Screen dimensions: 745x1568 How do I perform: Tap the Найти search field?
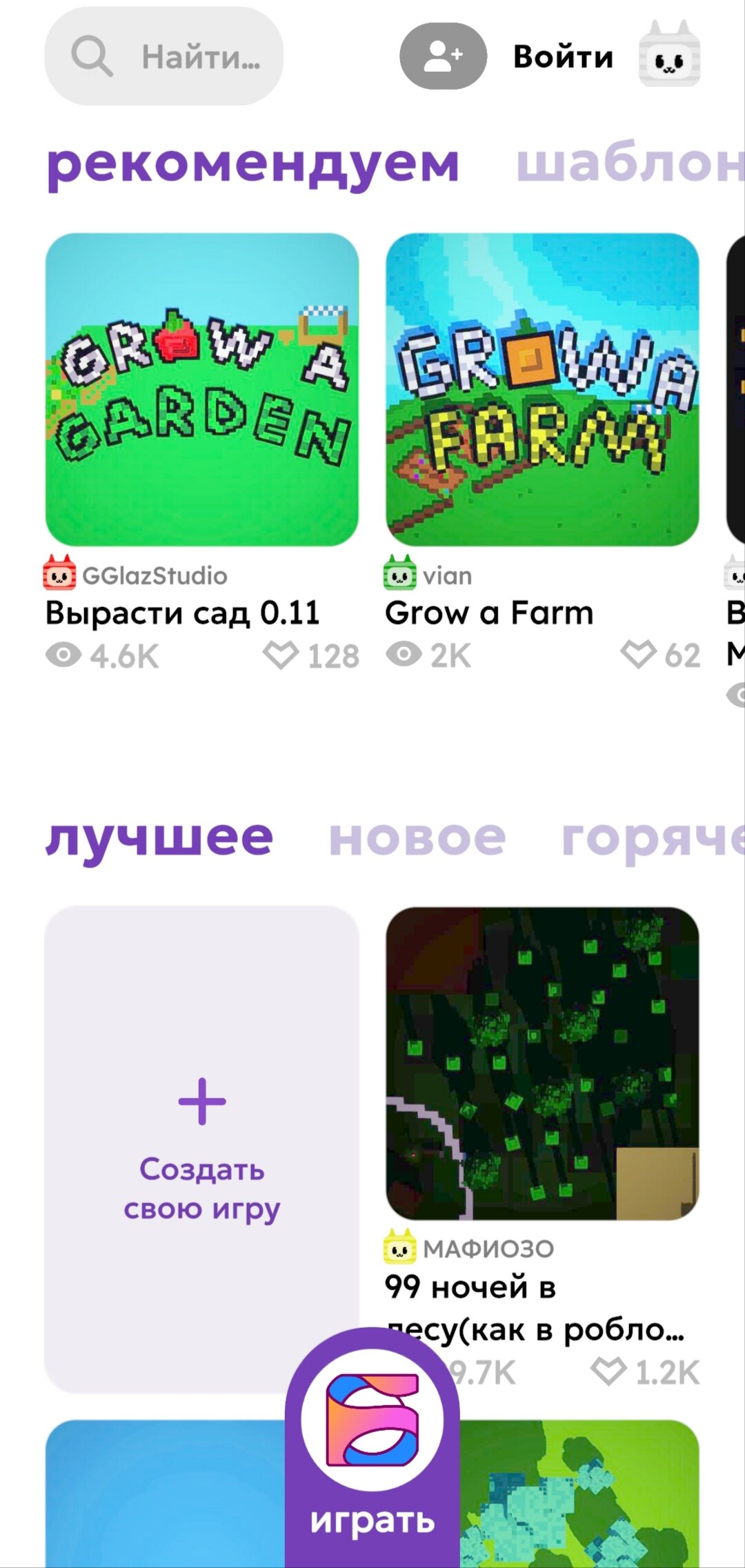(x=164, y=57)
